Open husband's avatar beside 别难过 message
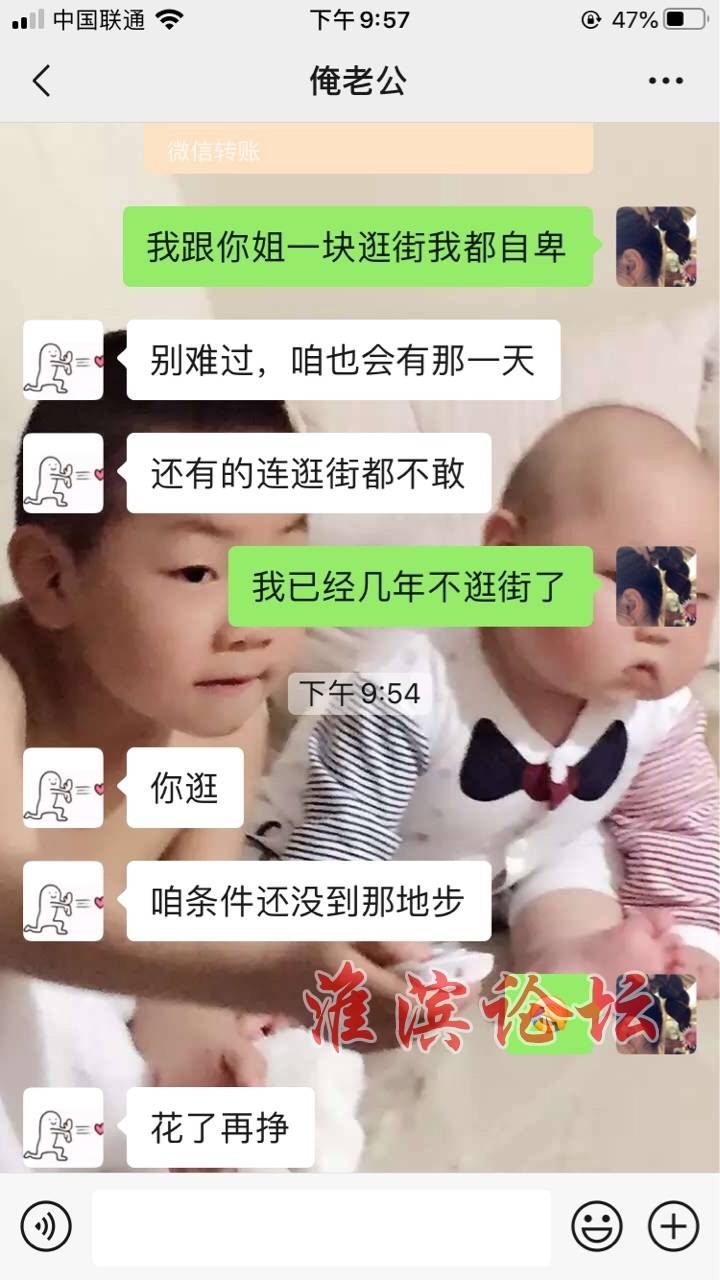Viewport: 720px width, 1280px height. pyautogui.click(x=63, y=360)
